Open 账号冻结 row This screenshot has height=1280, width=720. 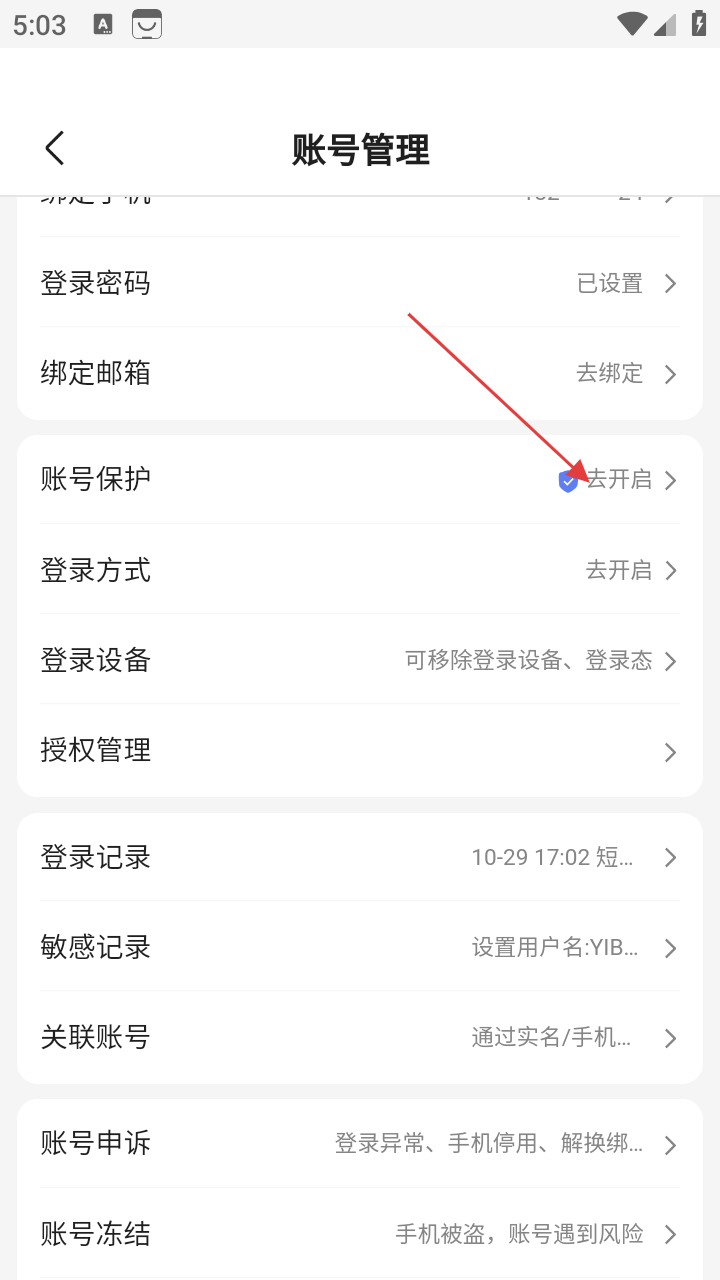point(360,1234)
